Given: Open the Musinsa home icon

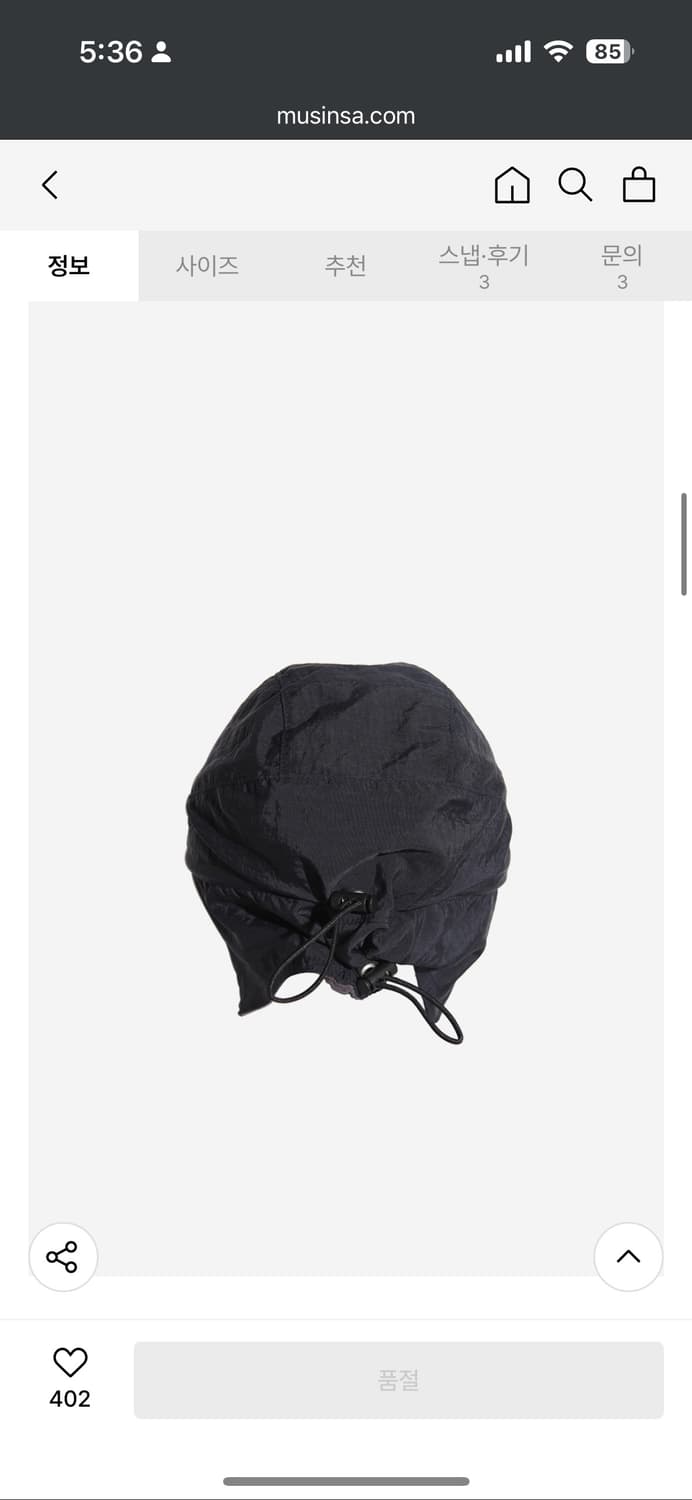Looking at the screenshot, I should 512,185.
